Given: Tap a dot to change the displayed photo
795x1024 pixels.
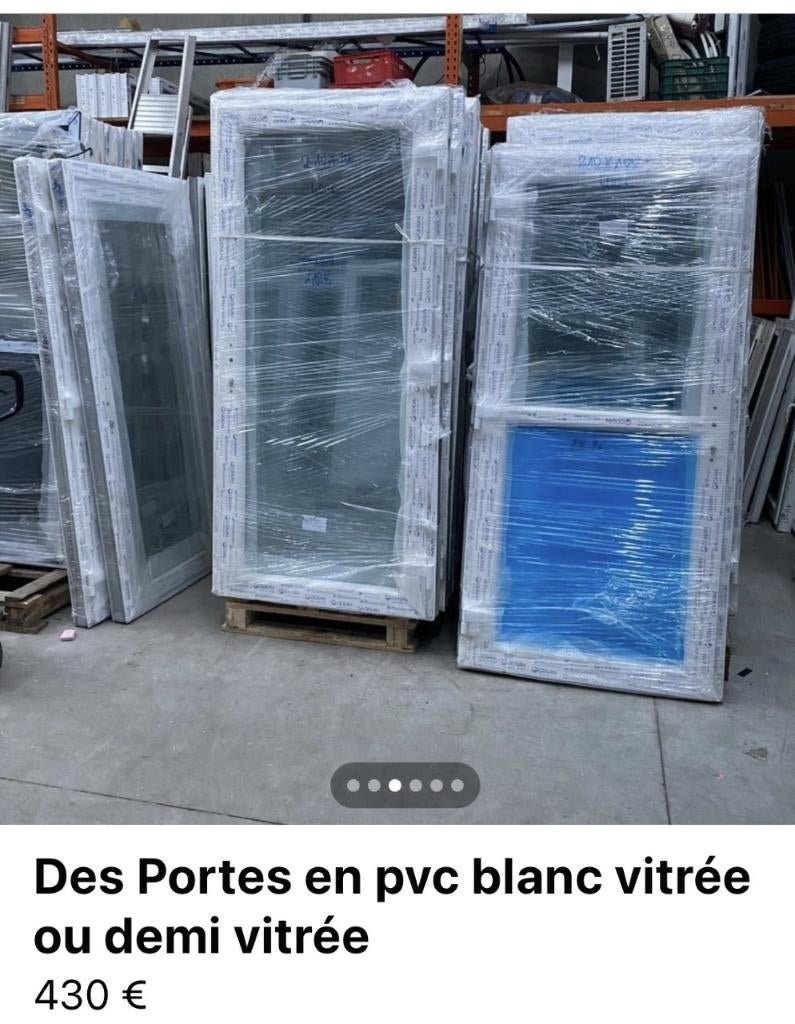Looking at the screenshot, I should 416,785.
